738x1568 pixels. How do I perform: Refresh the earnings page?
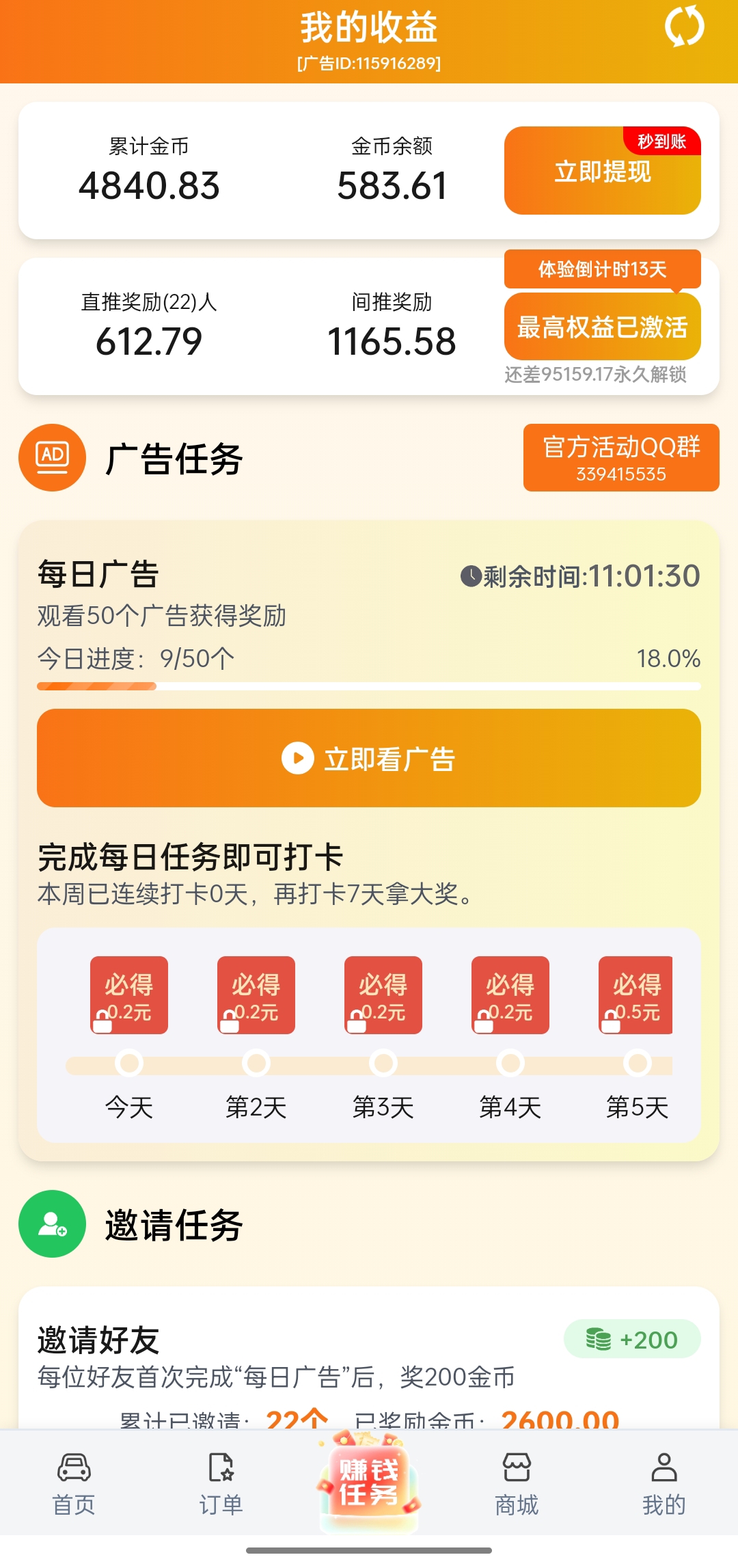pos(684,27)
